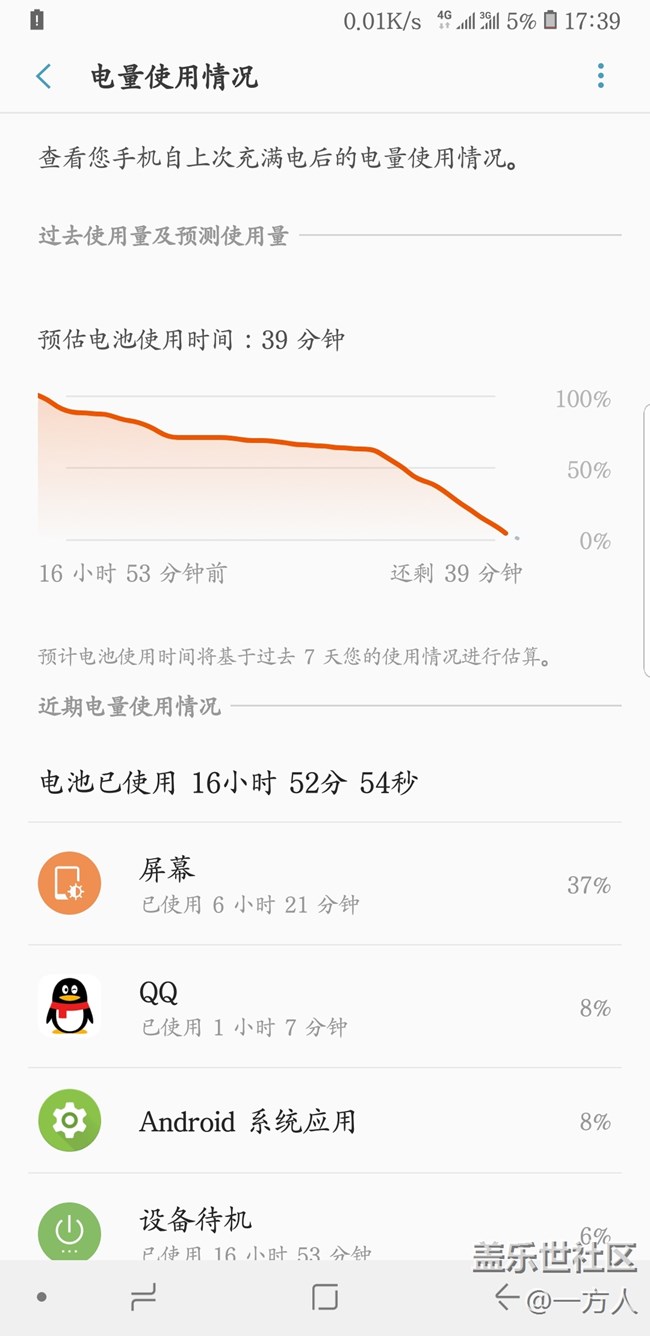Select the 设备待机 usage row
The width and height of the screenshot is (650, 1336).
pos(325,1225)
